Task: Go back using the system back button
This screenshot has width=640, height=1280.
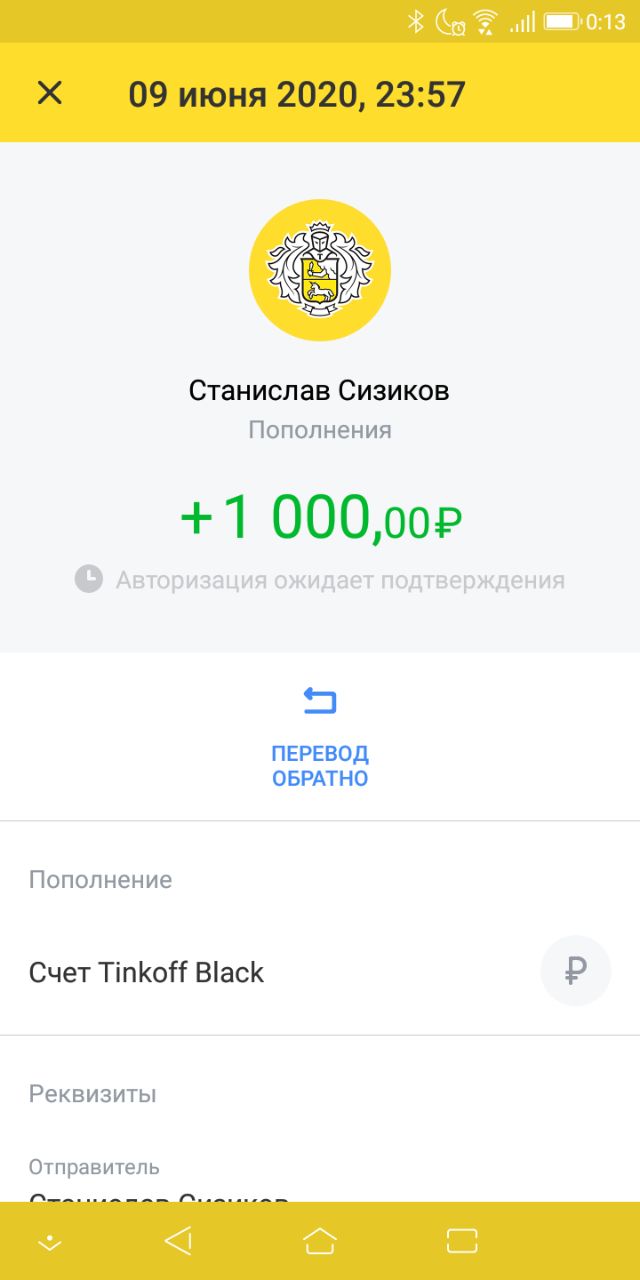Action: point(178,1241)
